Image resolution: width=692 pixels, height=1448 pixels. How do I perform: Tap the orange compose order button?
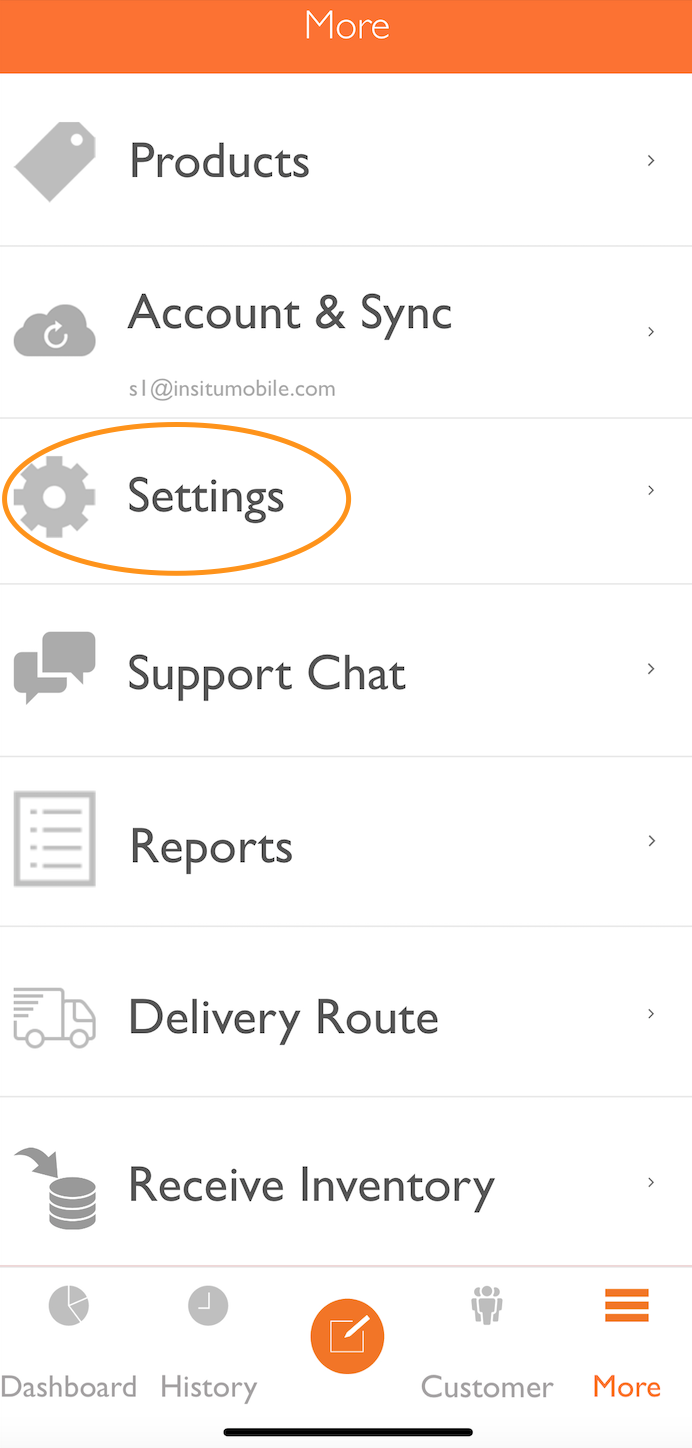347,1336
